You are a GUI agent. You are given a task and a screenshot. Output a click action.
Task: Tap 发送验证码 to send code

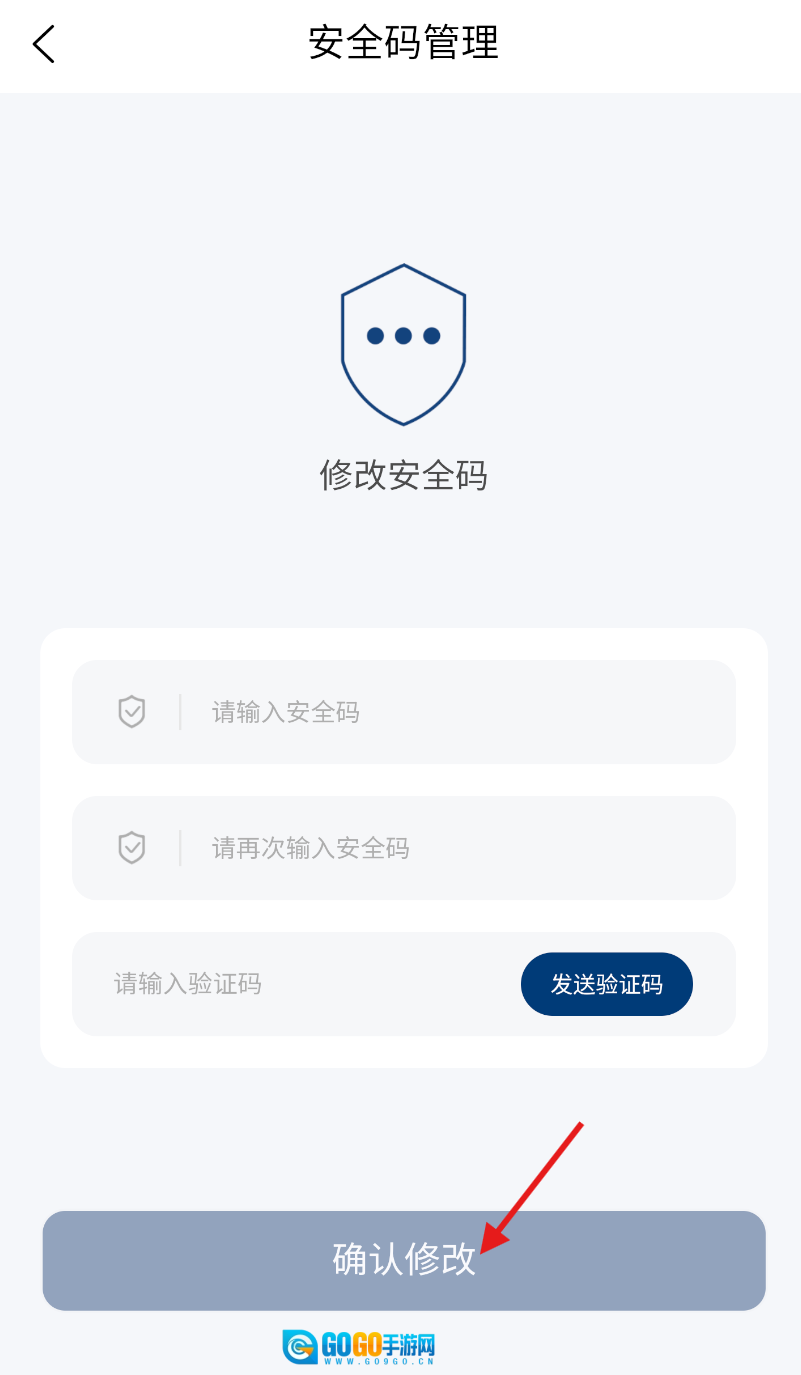tap(606, 984)
